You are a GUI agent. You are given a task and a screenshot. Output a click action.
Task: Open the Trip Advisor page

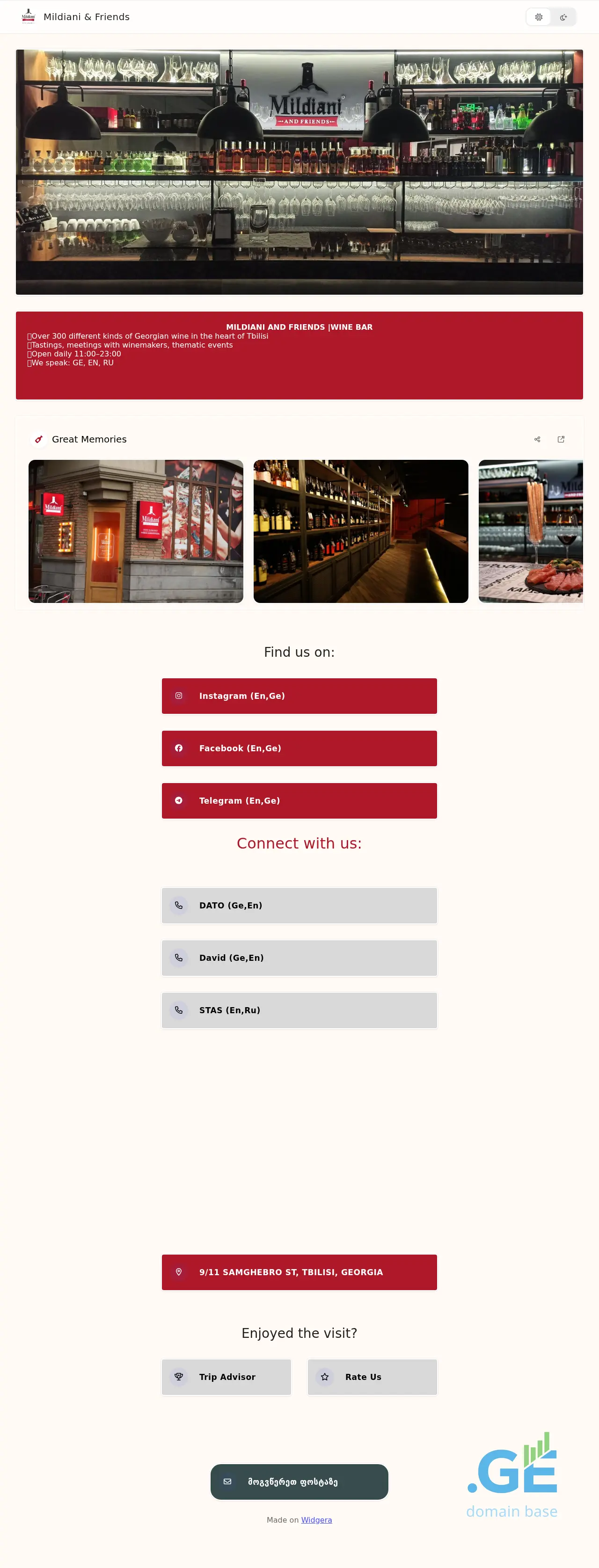(226, 1377)
